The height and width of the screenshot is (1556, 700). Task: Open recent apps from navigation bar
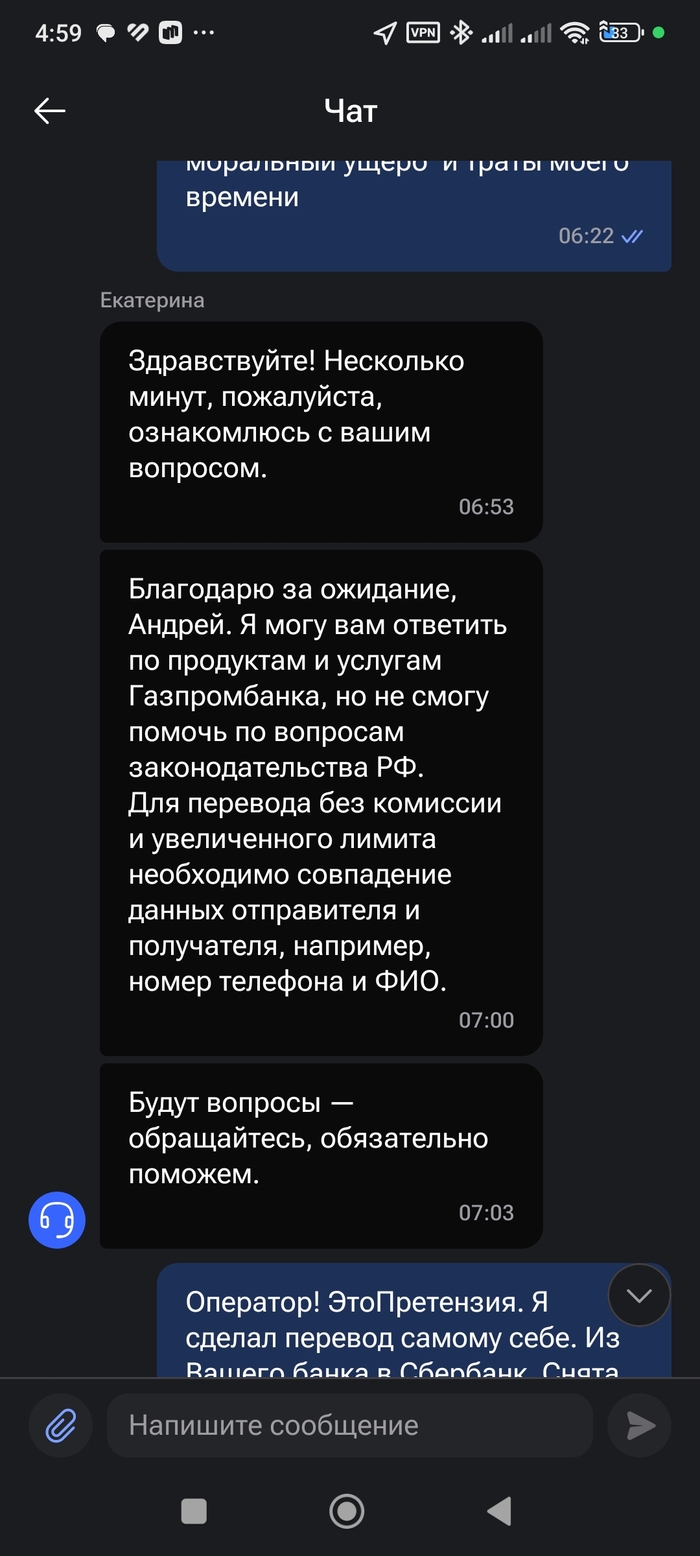click(194, 1511)
